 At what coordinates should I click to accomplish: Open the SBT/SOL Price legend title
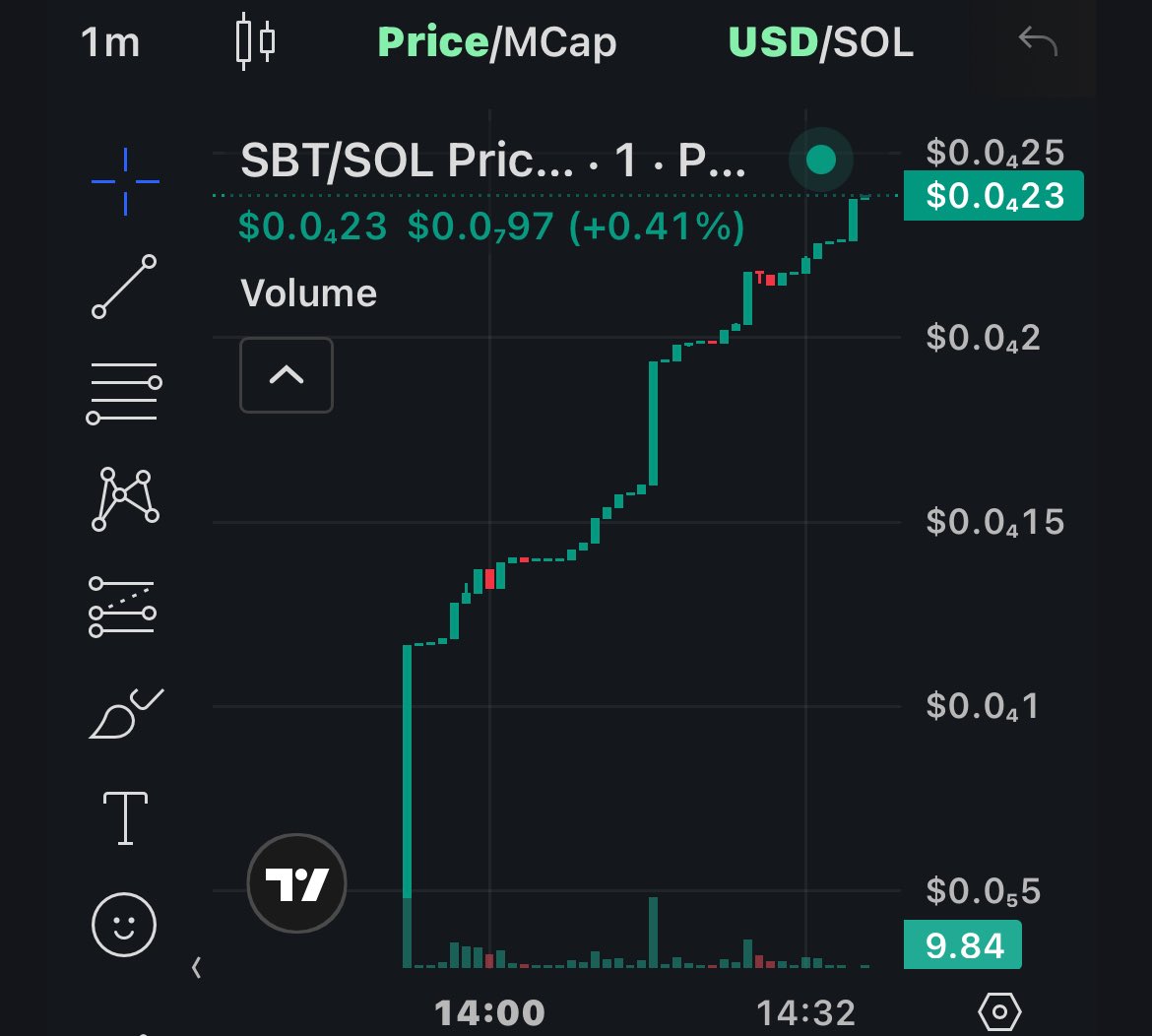[x=492, y=162]
